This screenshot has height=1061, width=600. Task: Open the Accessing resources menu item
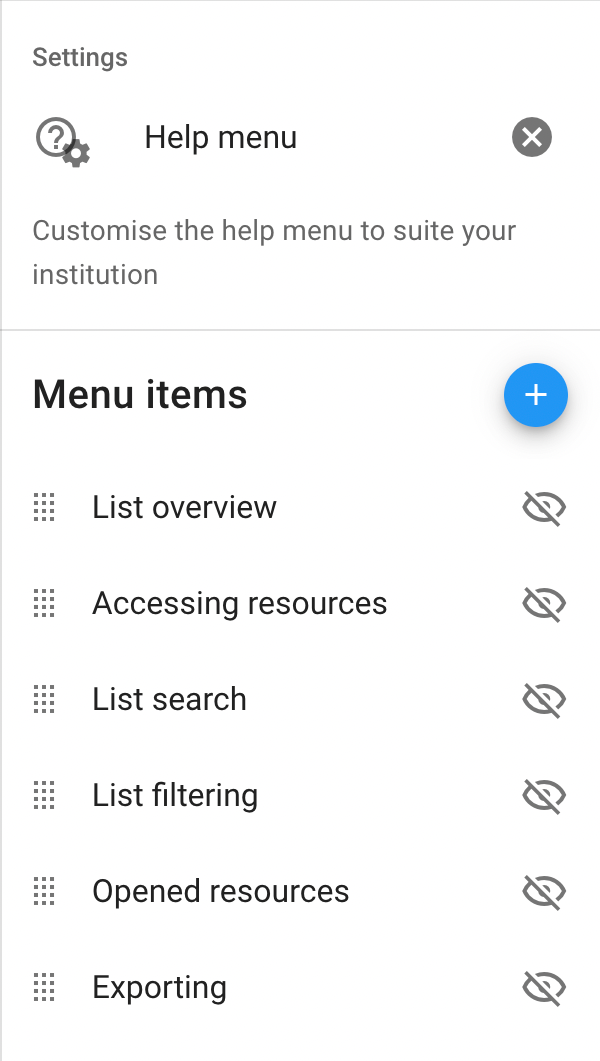tap(239, 603)
